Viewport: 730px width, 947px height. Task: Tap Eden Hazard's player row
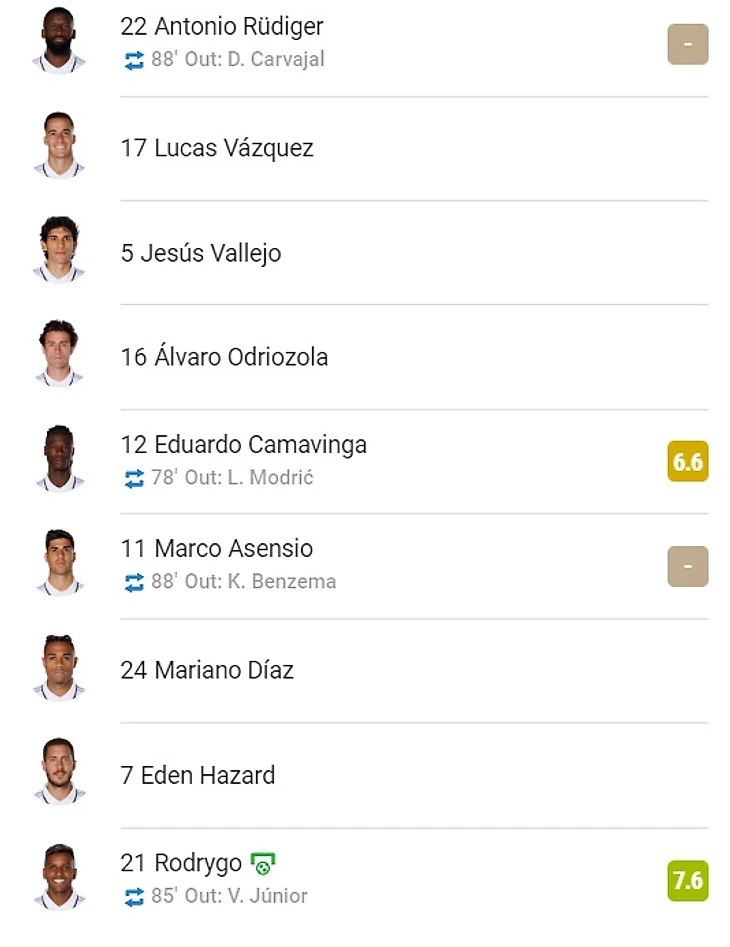tap(198, 775)
